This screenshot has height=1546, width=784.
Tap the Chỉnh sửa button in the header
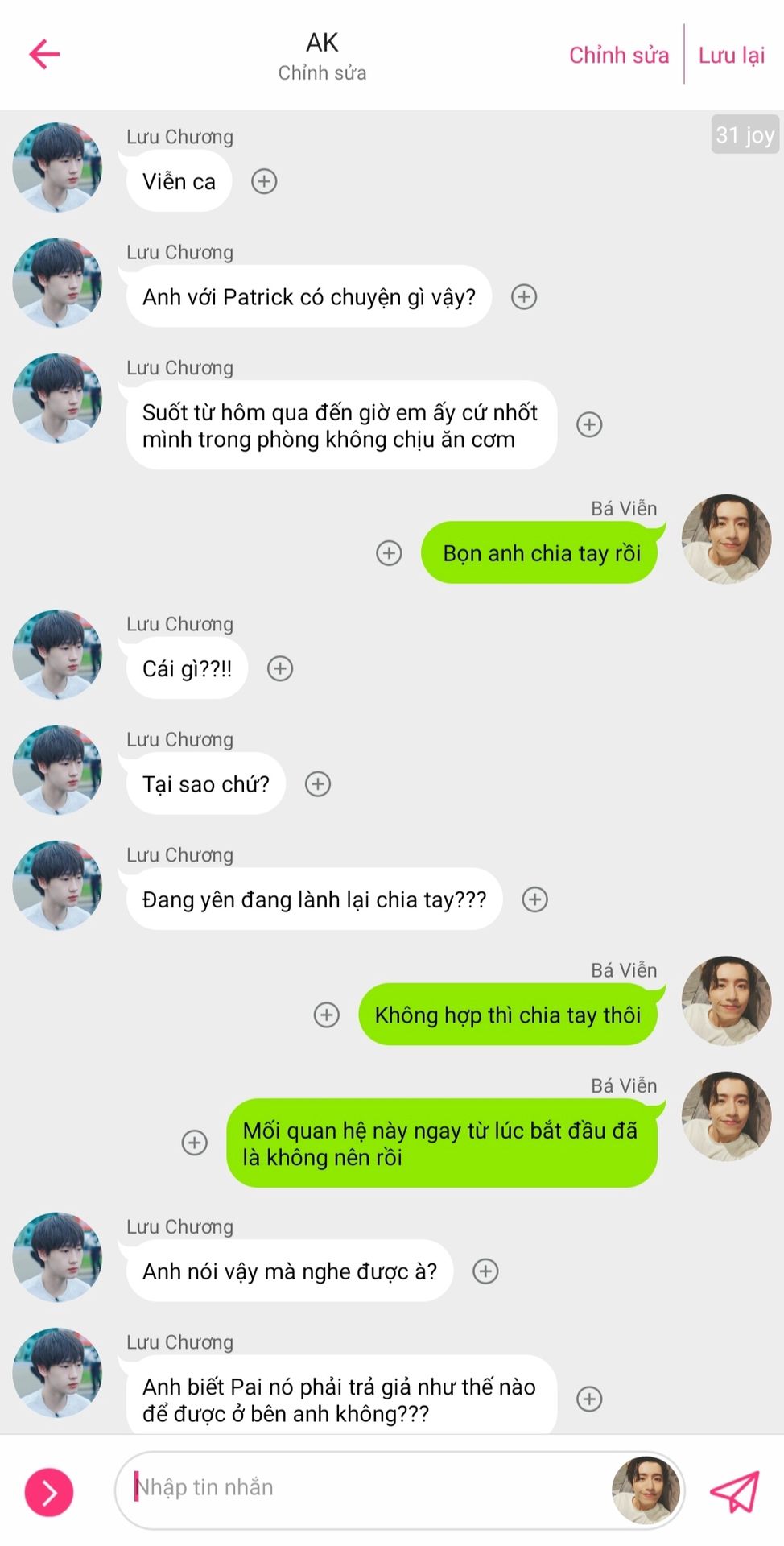(x=618, y=55)
